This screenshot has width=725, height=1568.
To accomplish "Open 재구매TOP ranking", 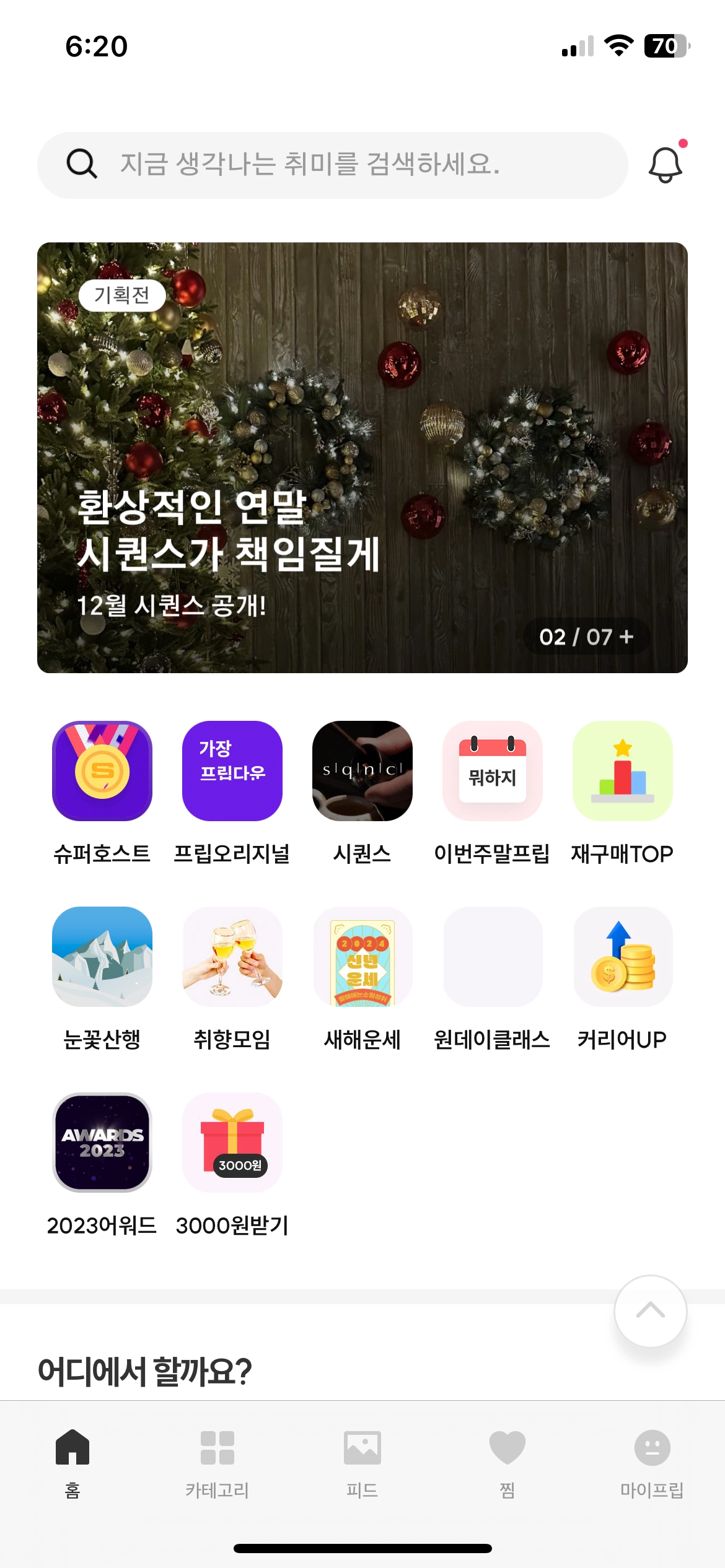I will (x=622, y=771).
